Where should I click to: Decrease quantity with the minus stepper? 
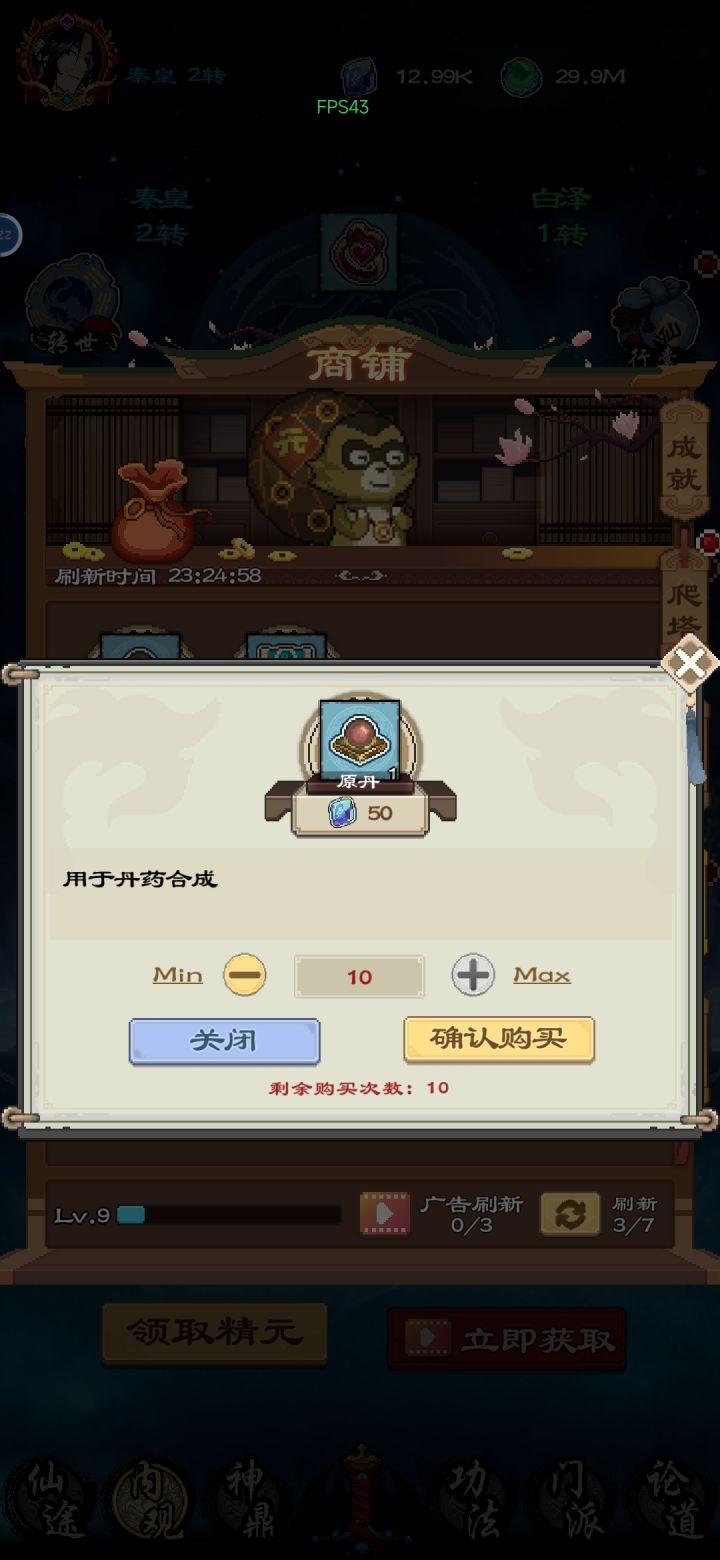(x=245, y=975)
